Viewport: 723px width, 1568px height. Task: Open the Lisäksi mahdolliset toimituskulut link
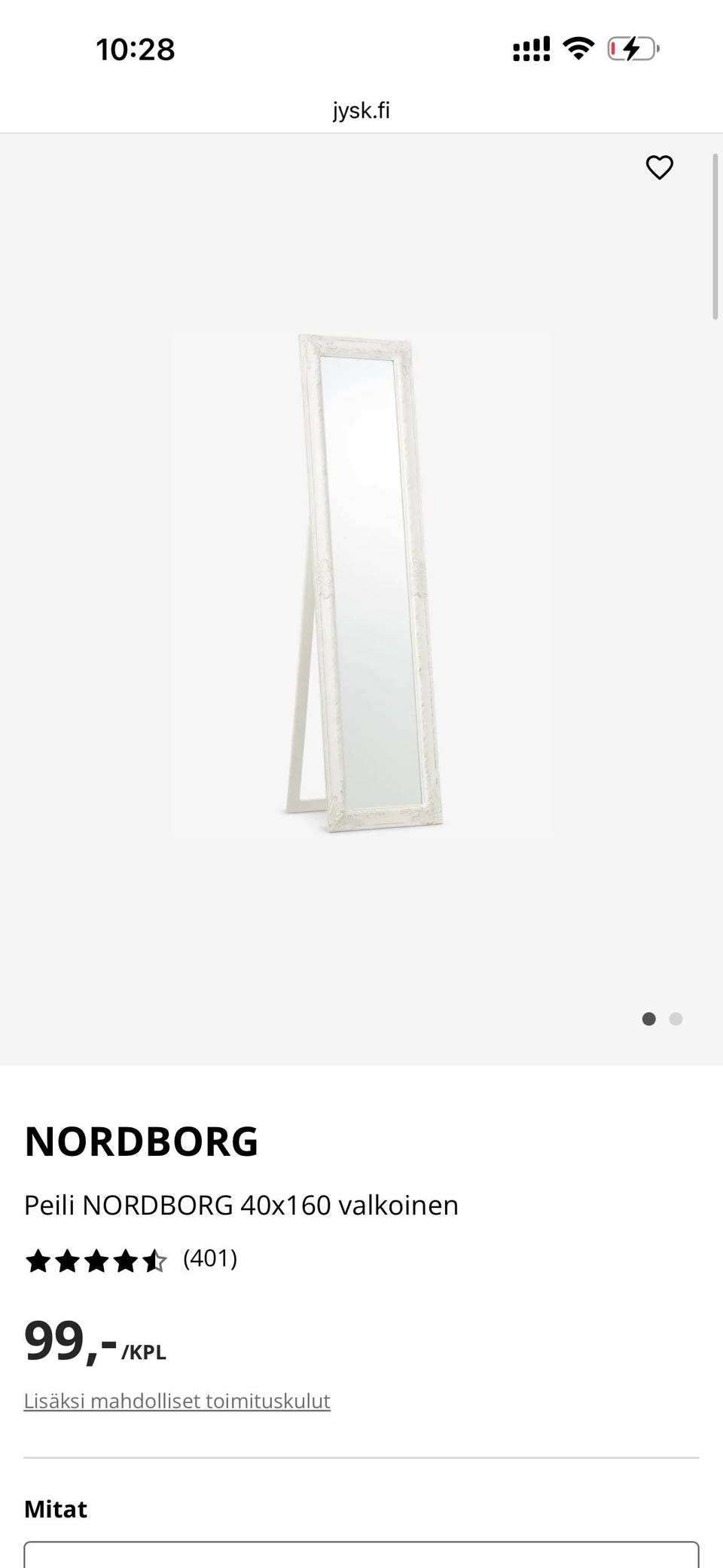177,1401
